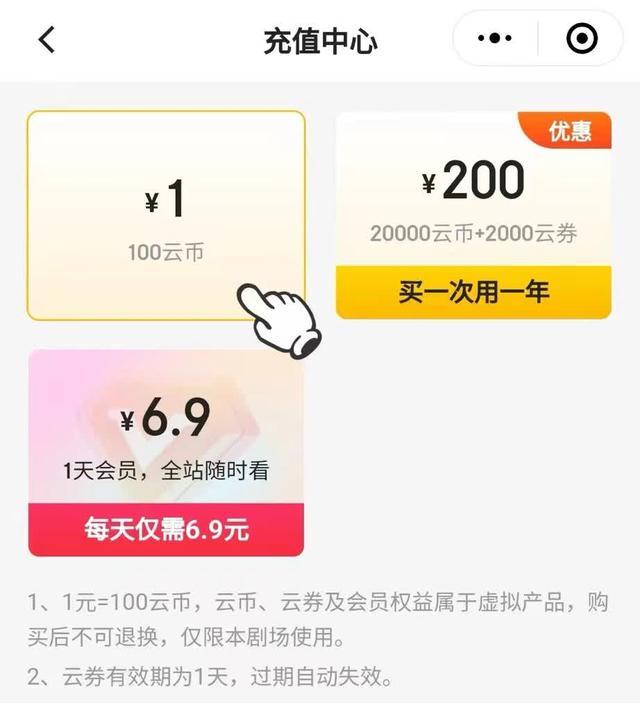The height and width of the screenshot is (703, 640).
Task: Open the mini program more options menu
Action: [495, 39]
